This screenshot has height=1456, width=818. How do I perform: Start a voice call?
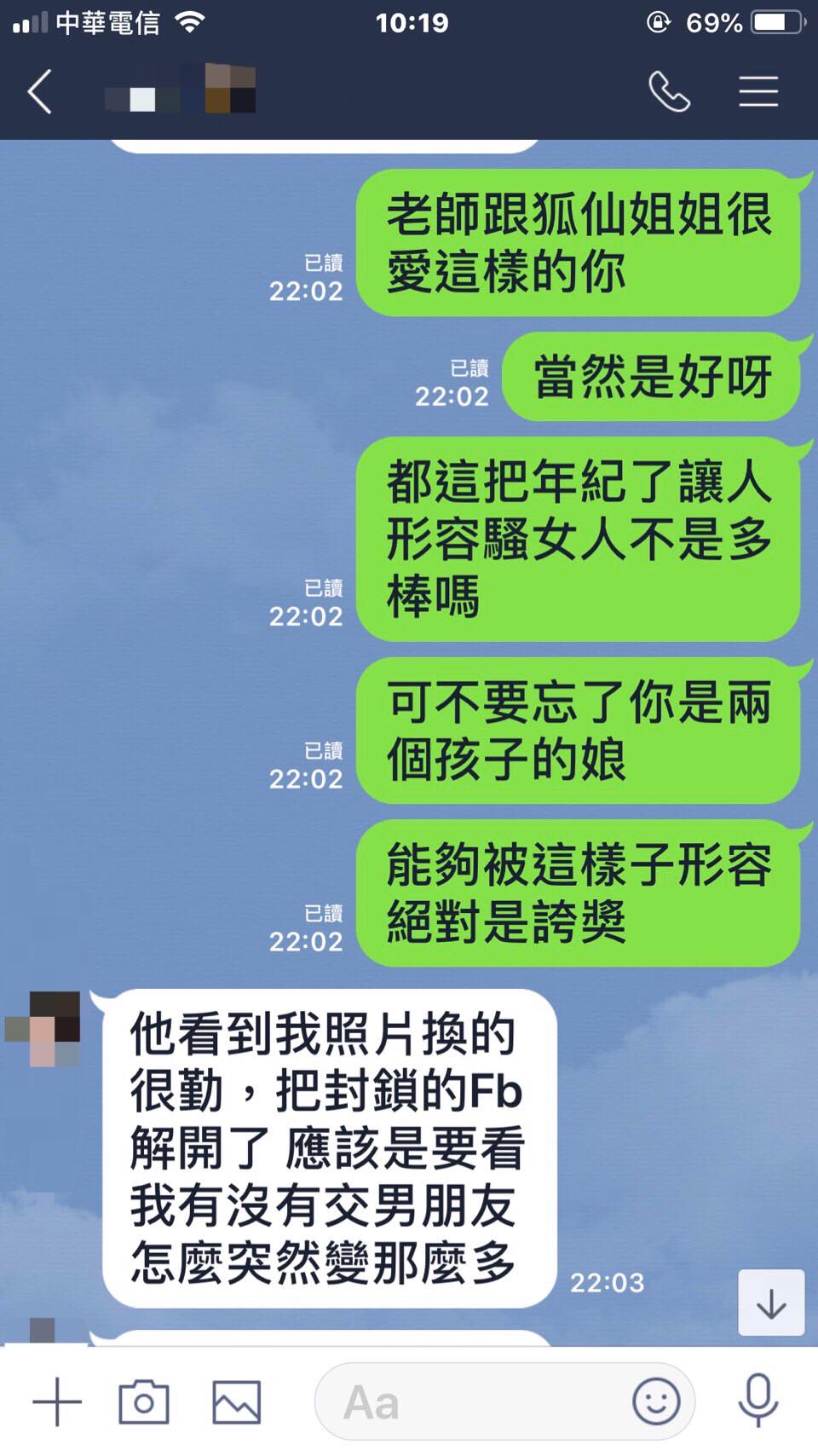669,91
